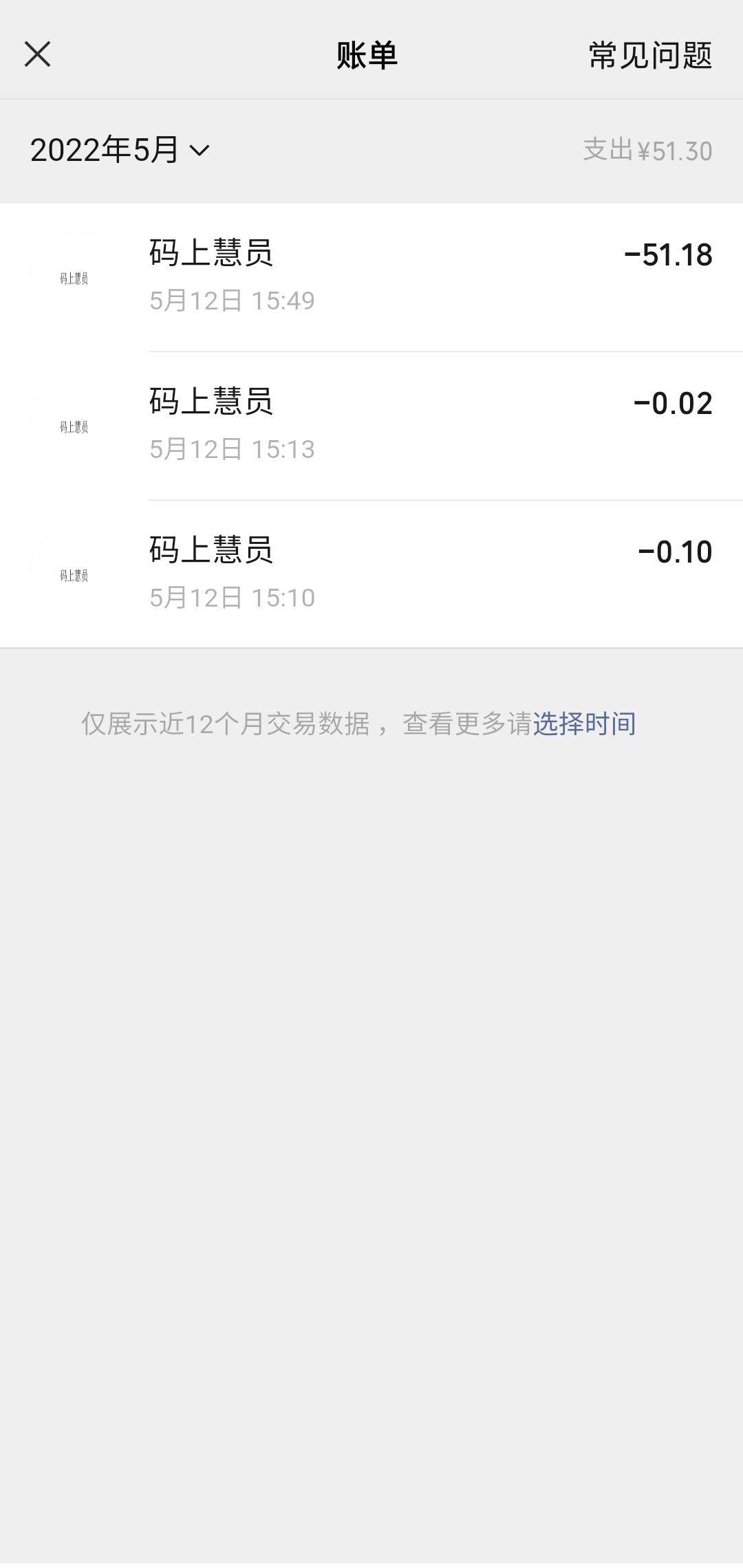Expand the 2022年5月 month picker
743x1568 pixels.
click(x=120, y=150)
